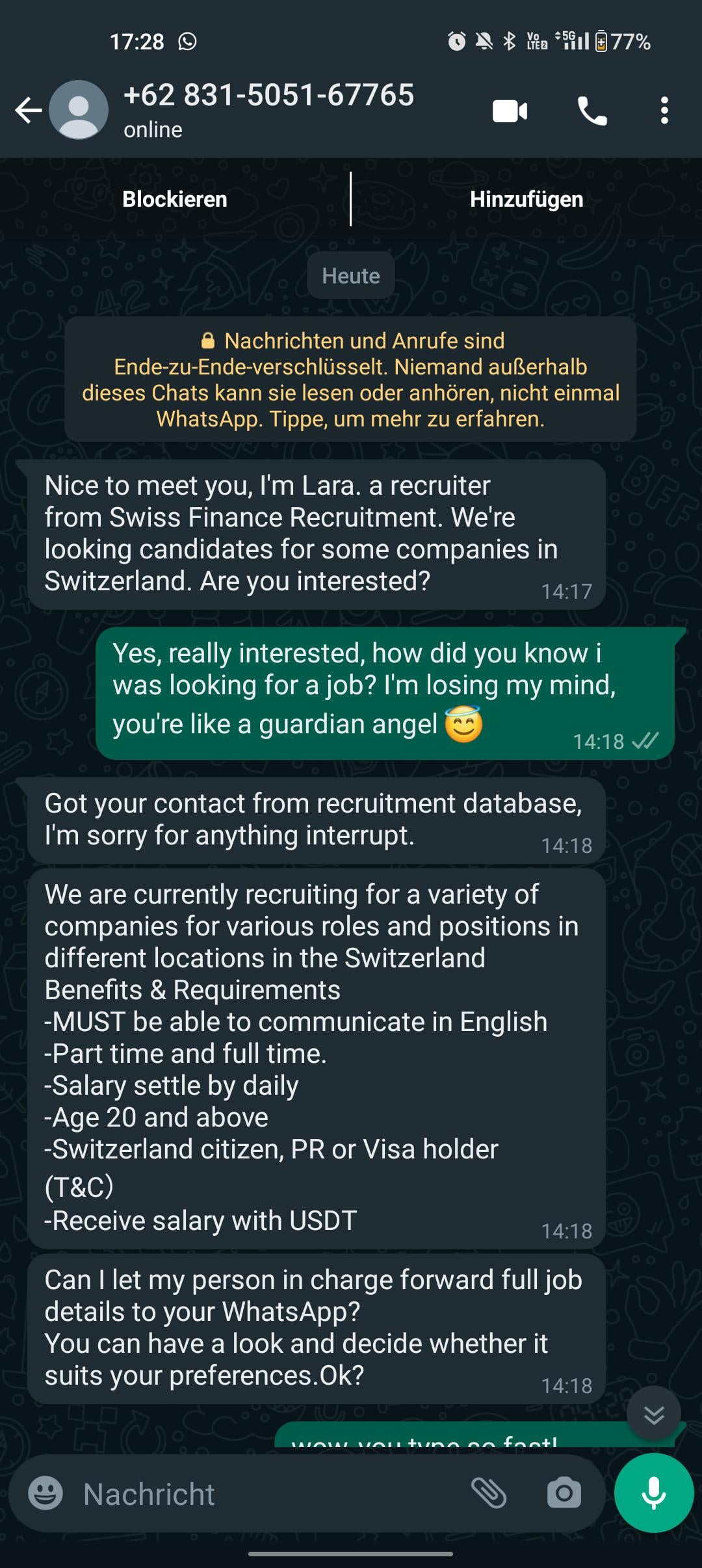Open the camera from the message bar
This screenshot has height=1568, width=702.
point(564,1493)
